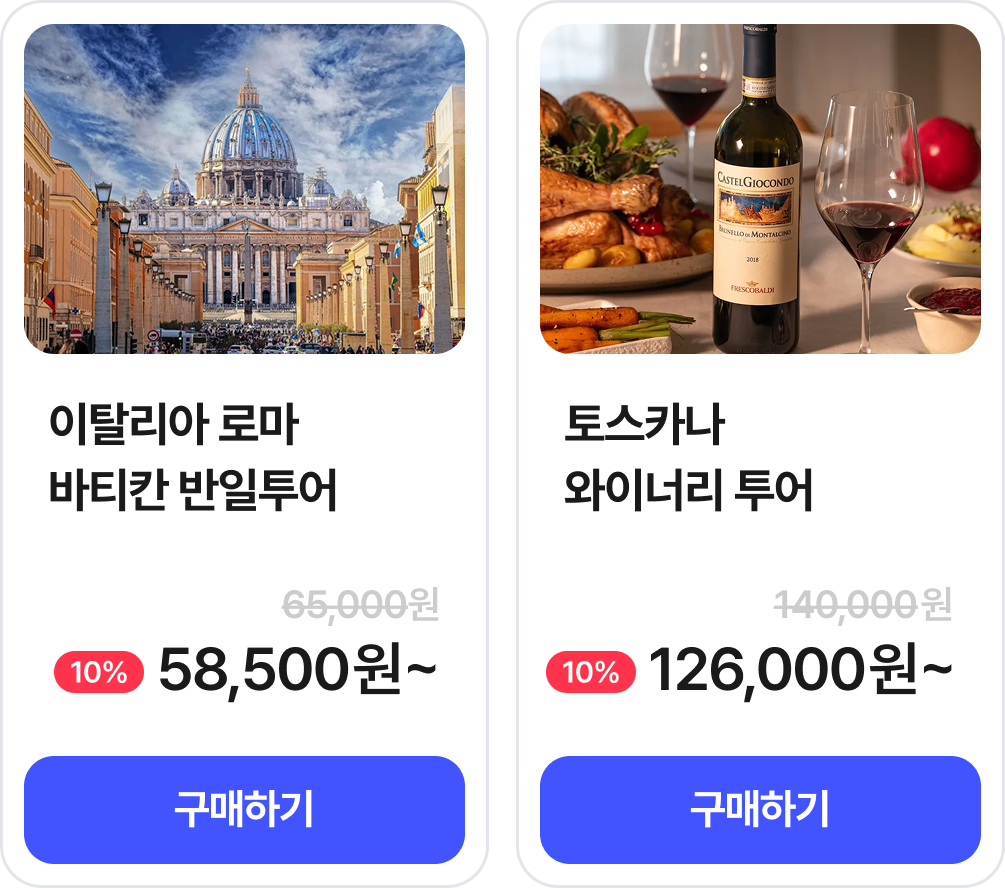Tap 구매하기 for 바티칸 반일투어
The height and width of the screenshot is (888, 1005).
click(x=244, y=809)
